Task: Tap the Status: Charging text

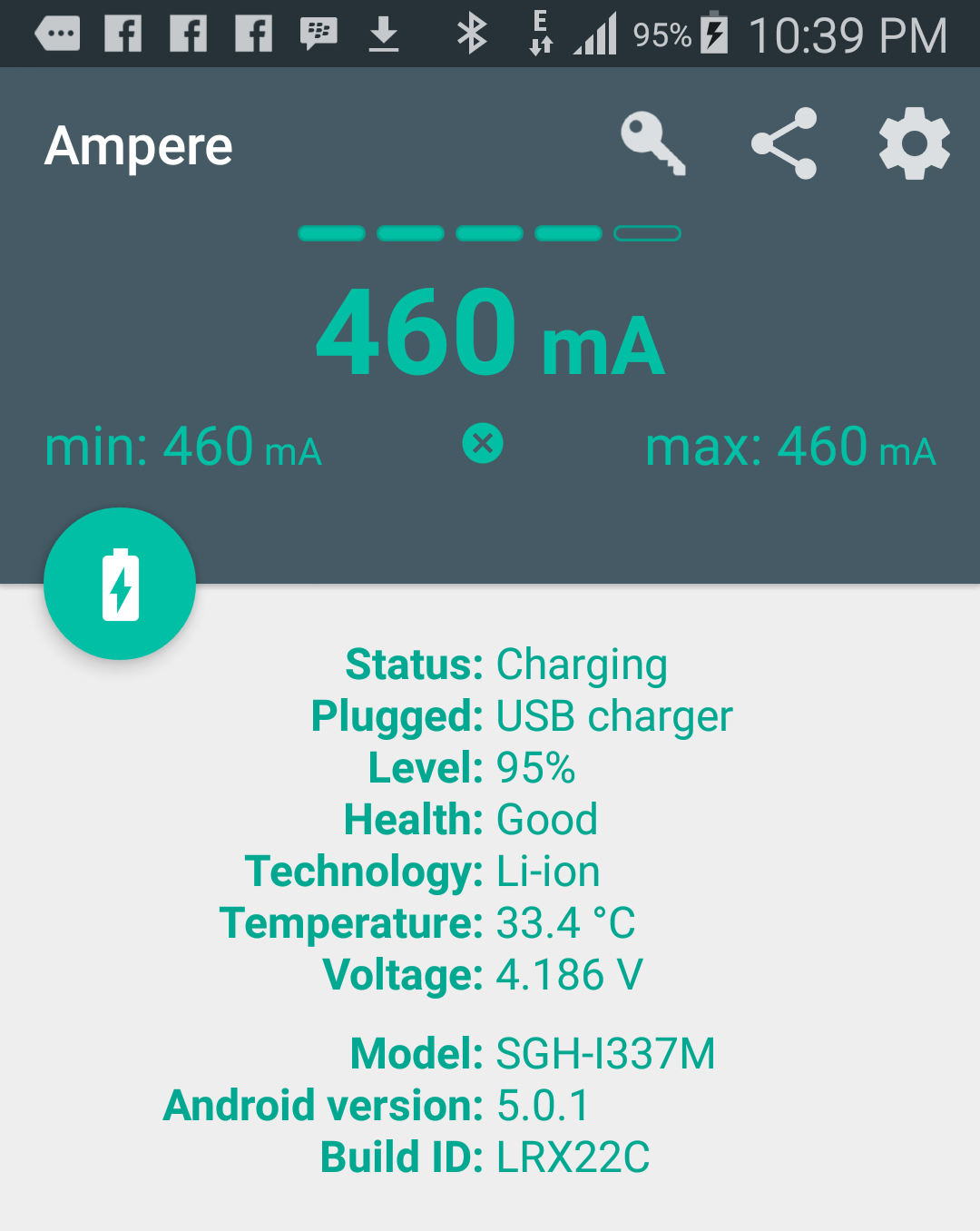Action: click(x=506, y=665)
